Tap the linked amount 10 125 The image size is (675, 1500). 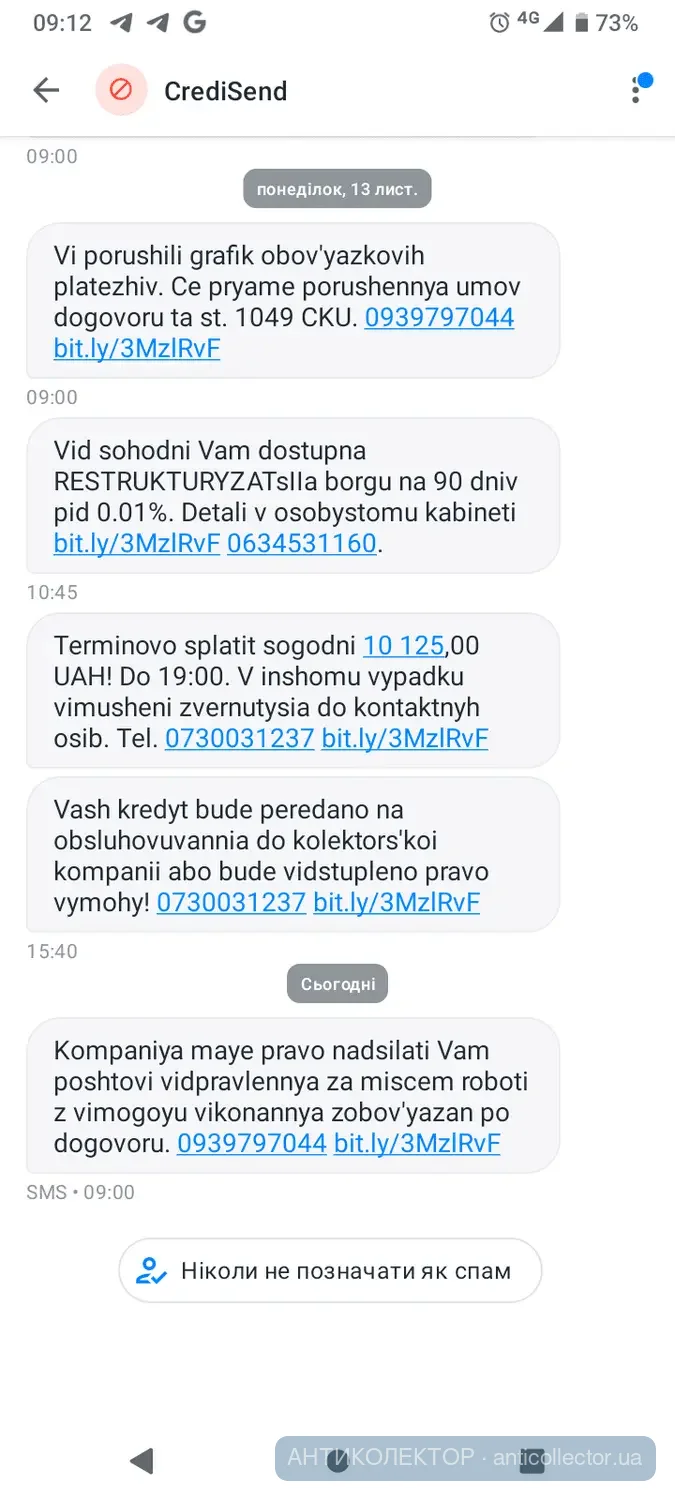(x=403, y=645)
